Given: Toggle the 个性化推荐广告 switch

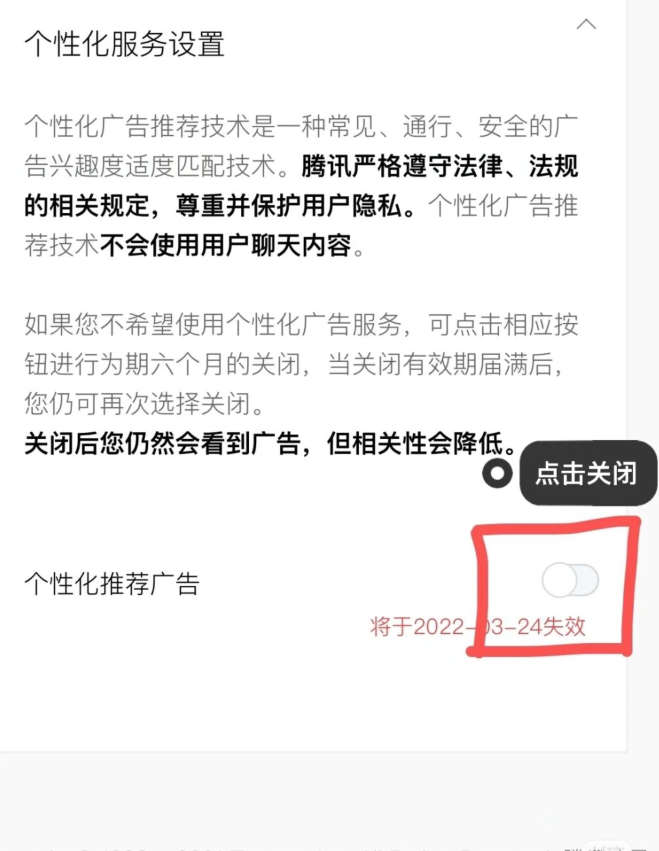Looking at the screenshot, I should [570, 580].
